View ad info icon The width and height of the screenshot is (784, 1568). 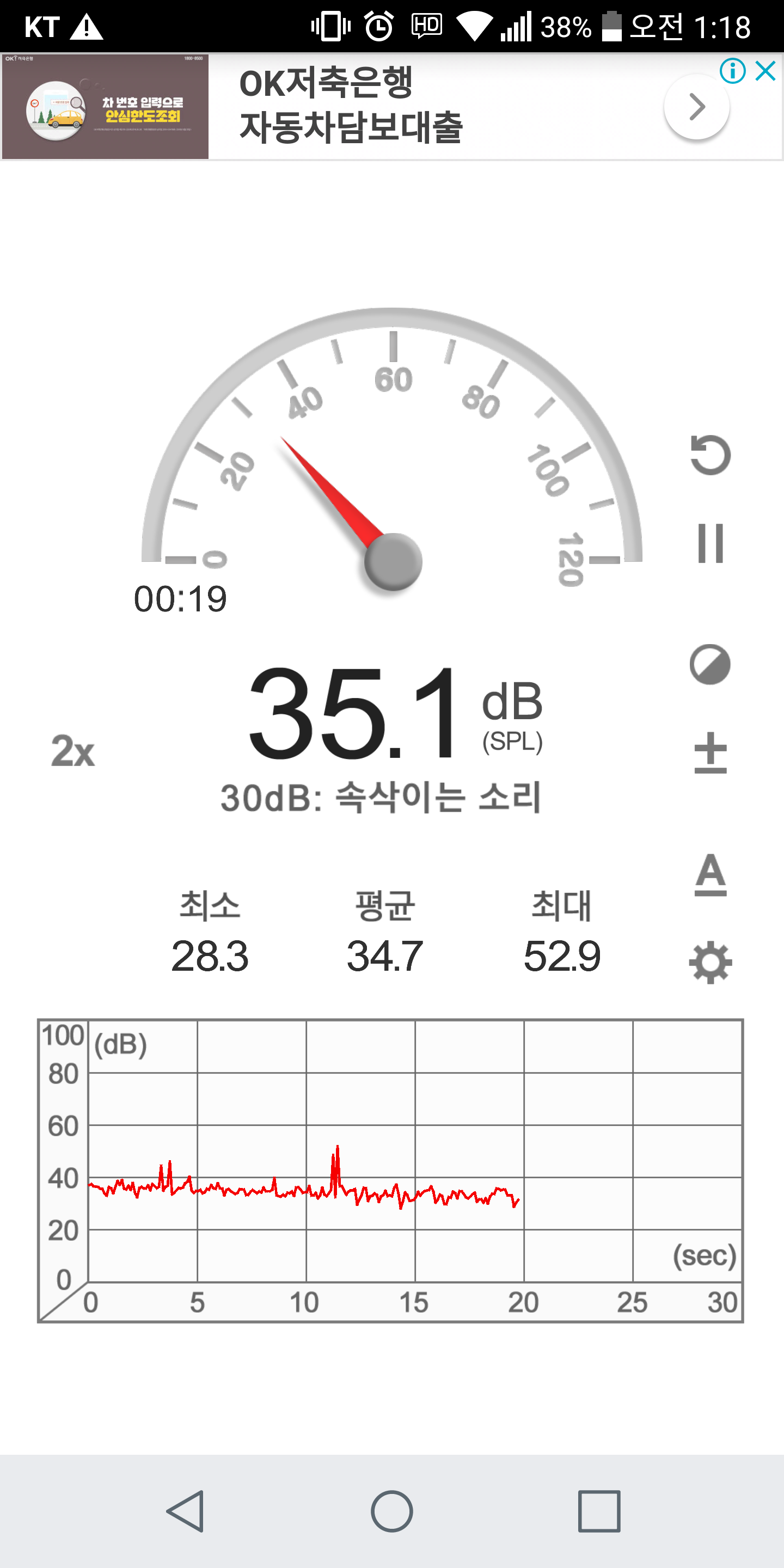732,71
